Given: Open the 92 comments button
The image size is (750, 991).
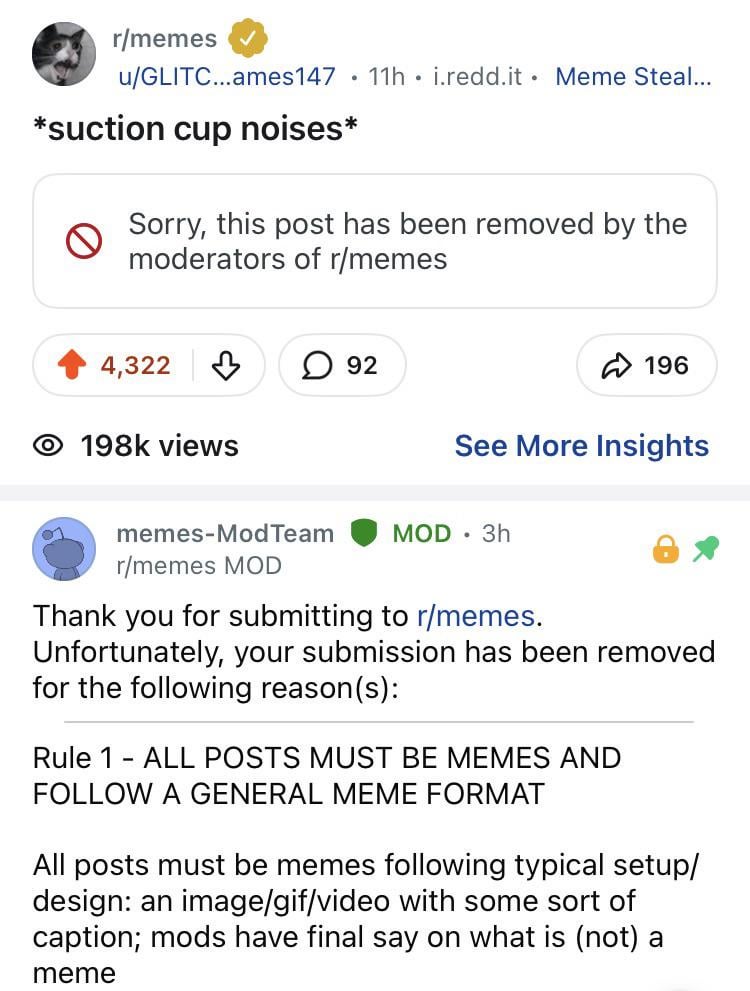Looking at the screenshot, I should [342, 366].
